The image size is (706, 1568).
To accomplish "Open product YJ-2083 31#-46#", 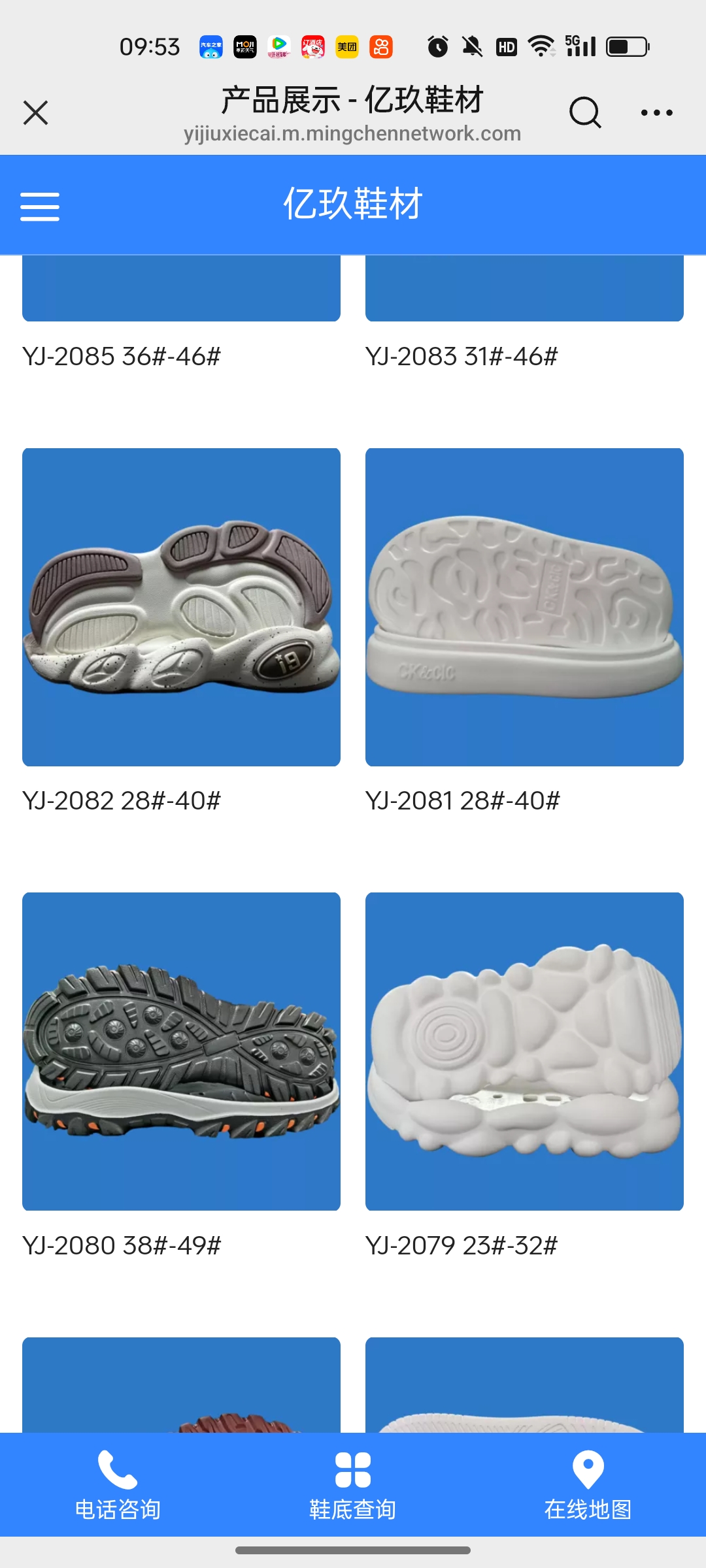I will 462,356.
